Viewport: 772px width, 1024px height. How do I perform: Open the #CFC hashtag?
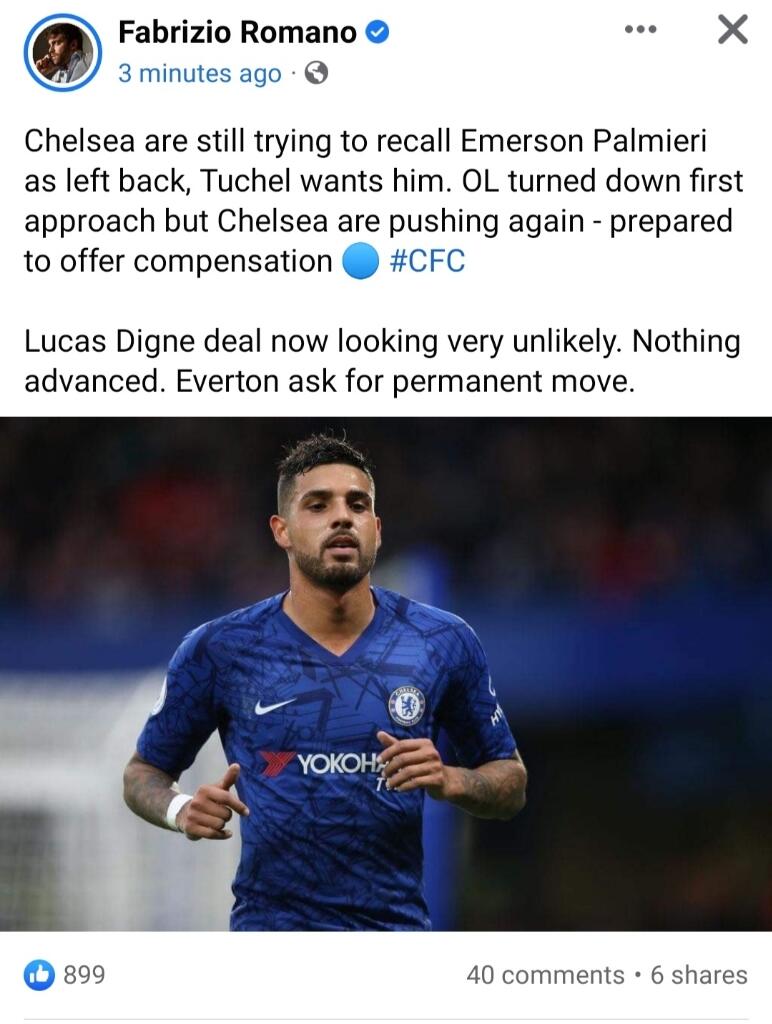pyautogui.click(x=426, y=262)
